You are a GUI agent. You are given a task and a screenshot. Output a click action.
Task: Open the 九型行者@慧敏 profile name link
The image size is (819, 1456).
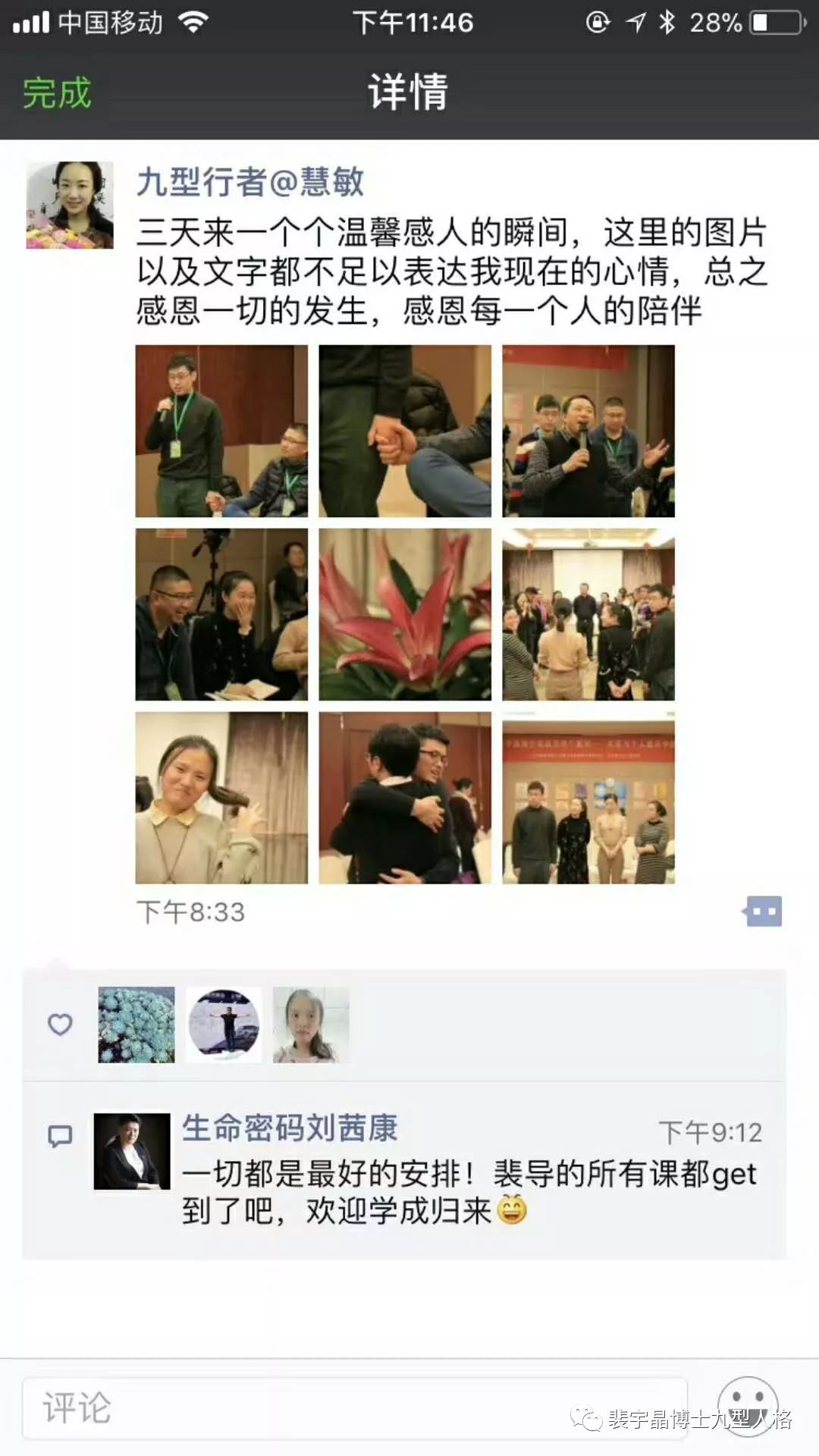(x=250, y=182)
